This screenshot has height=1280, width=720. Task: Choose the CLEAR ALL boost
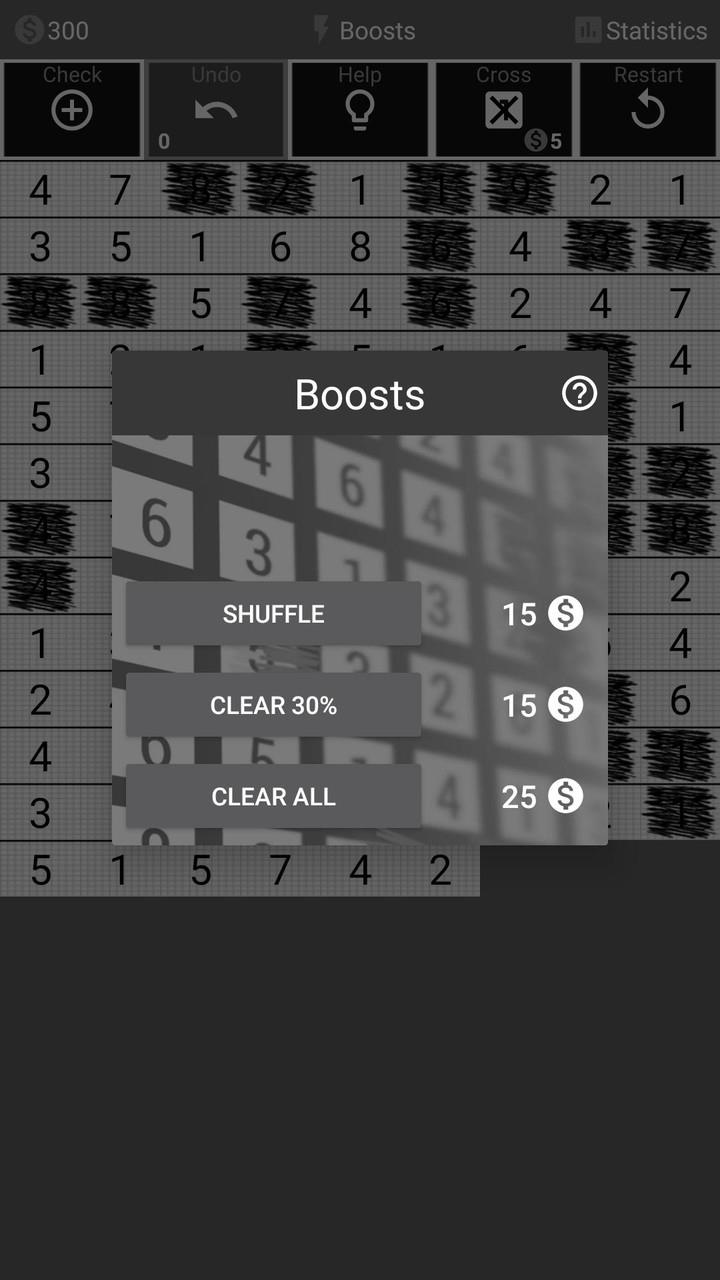pyautogui.click(x=273, y=796)
